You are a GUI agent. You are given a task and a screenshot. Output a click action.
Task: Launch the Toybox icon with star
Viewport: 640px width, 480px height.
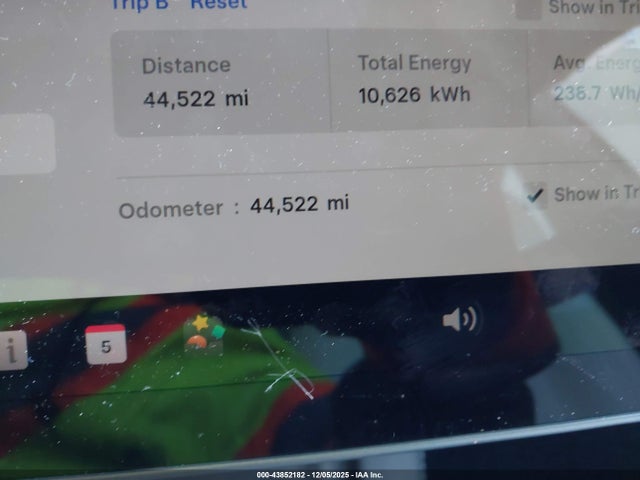204,332
